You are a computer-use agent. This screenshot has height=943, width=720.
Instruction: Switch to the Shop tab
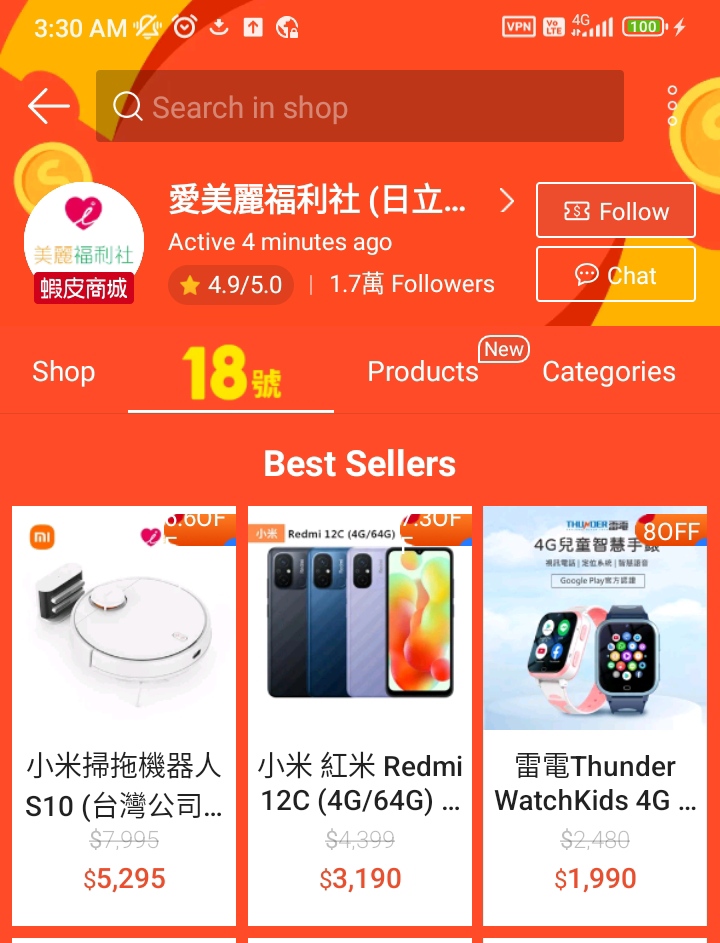pyautogui.click(x=63, y=372)
